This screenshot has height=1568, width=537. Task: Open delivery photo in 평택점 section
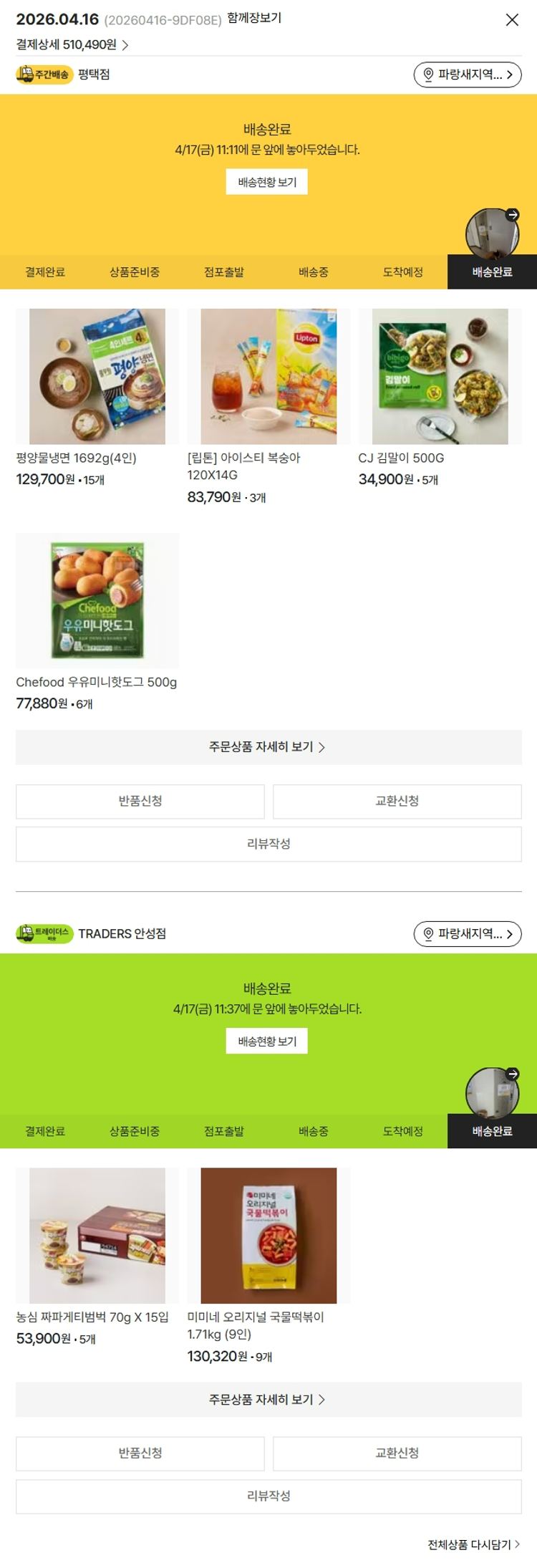[492, 234]
